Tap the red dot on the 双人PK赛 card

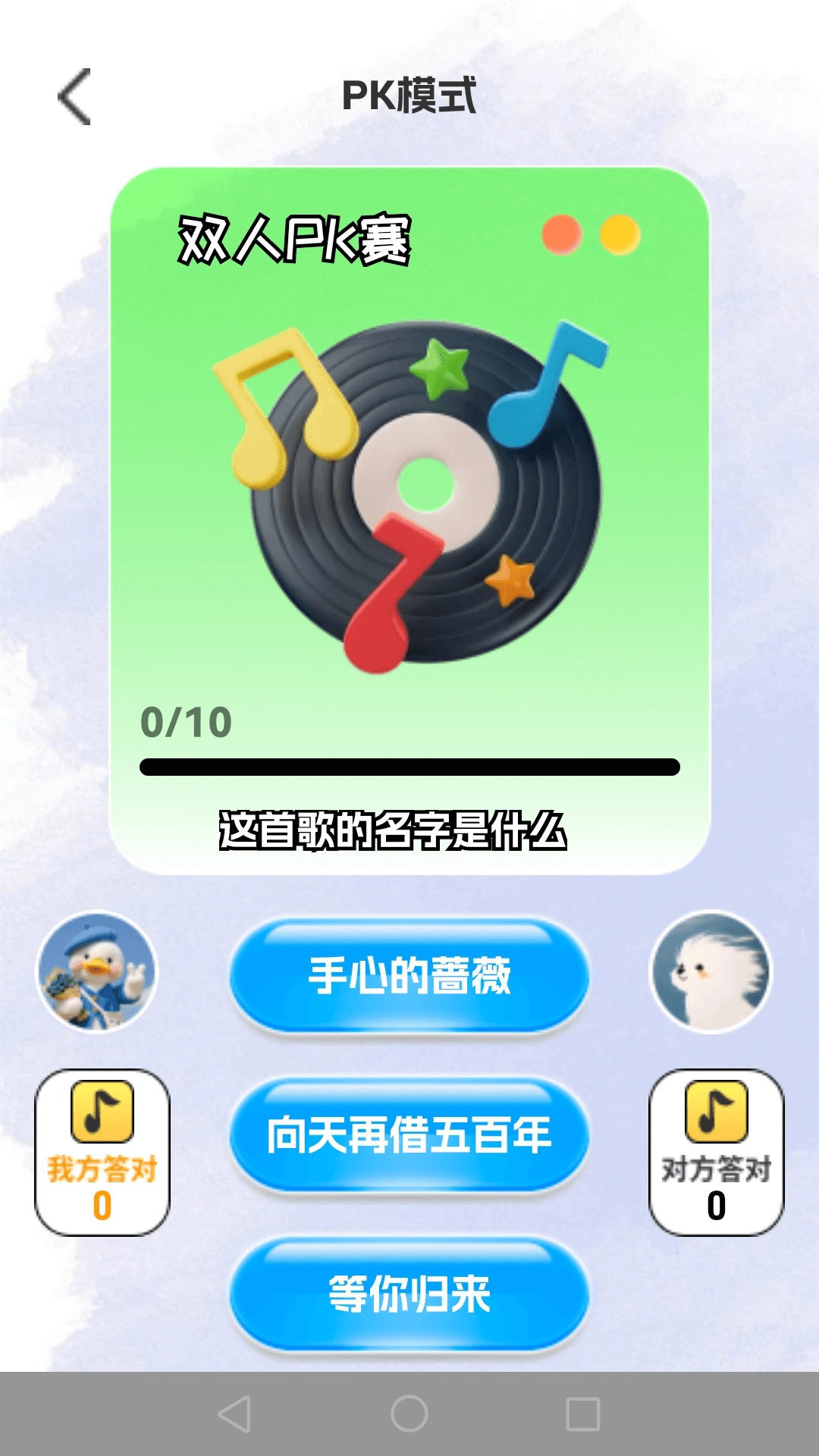[560, 236]
